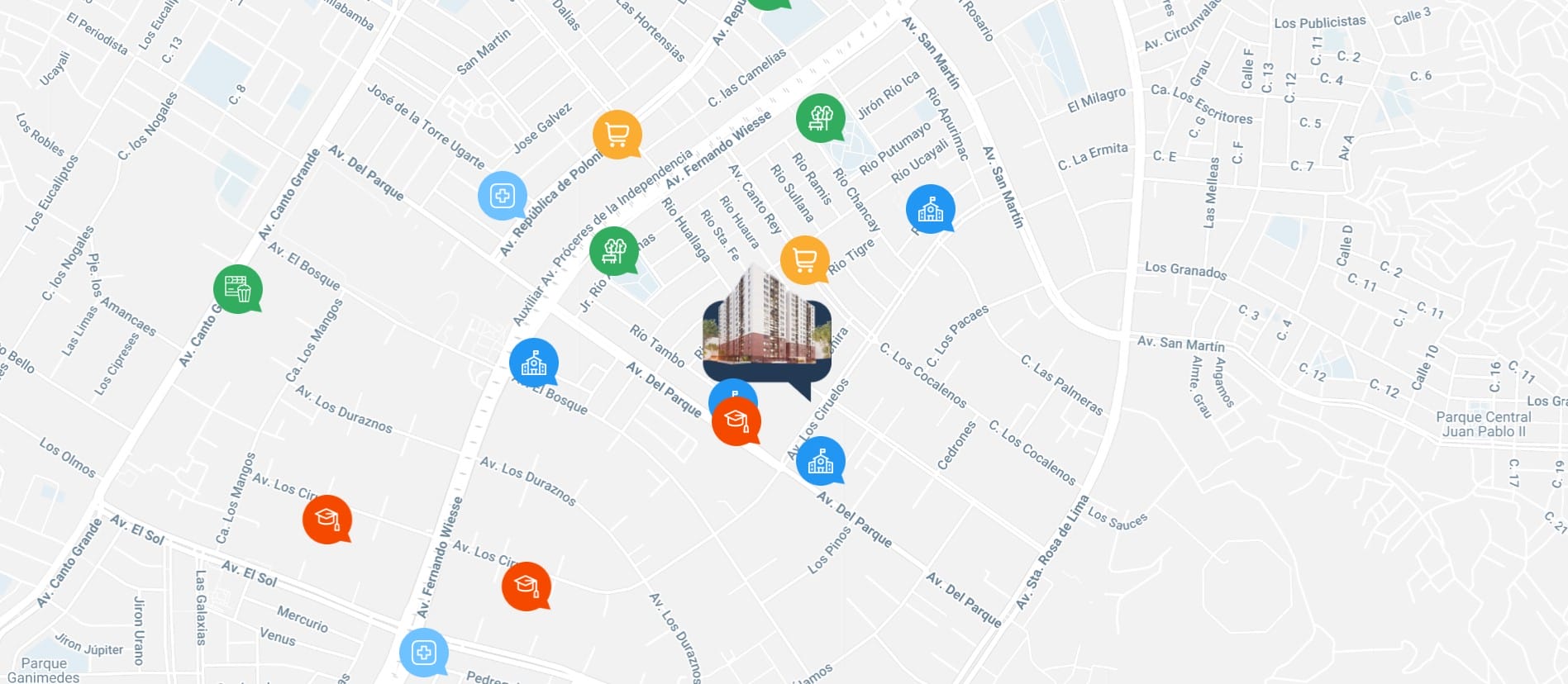Open the shopping cart marker beside Río Tigre
The width and height of the screenshot is (1568, 684).
pos(804,259)
